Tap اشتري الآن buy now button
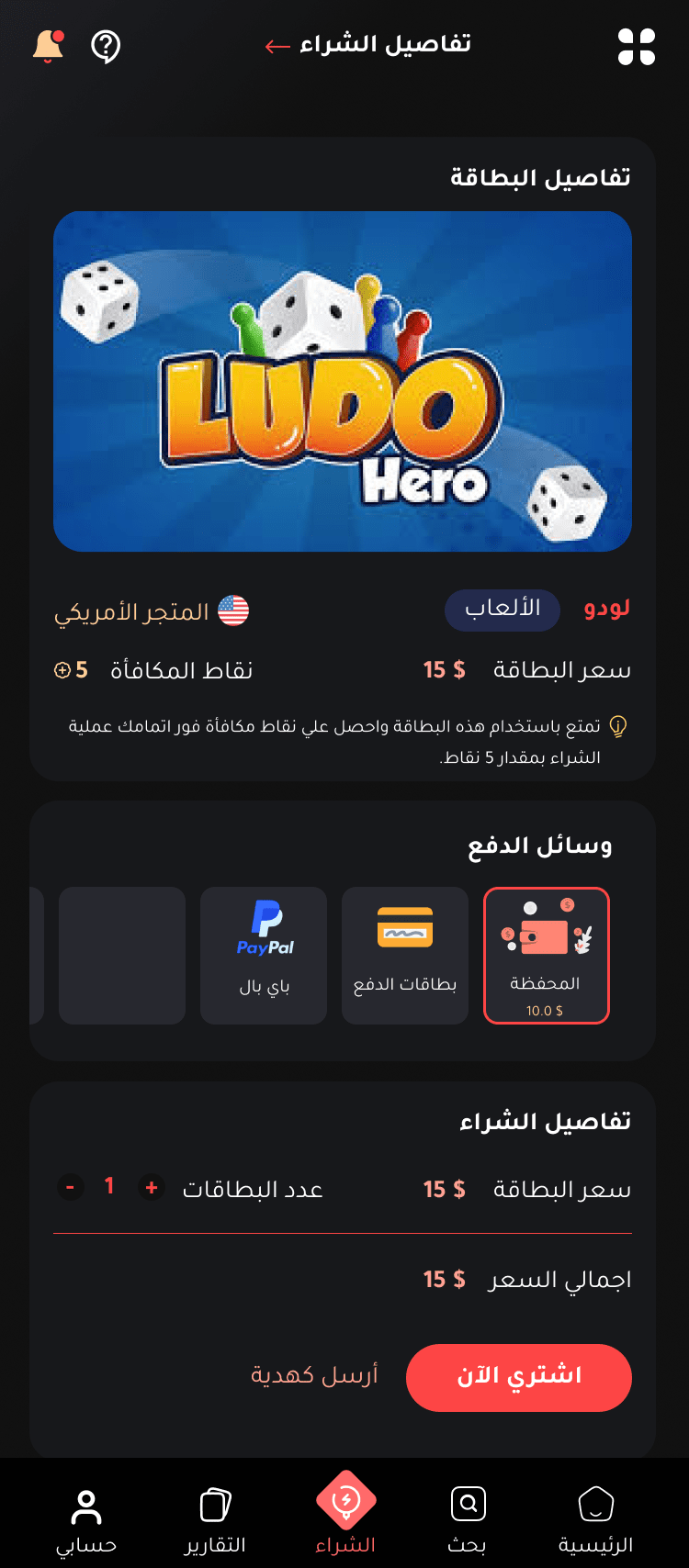This screenshot has width=689, height=1568. coord(519,1377)
